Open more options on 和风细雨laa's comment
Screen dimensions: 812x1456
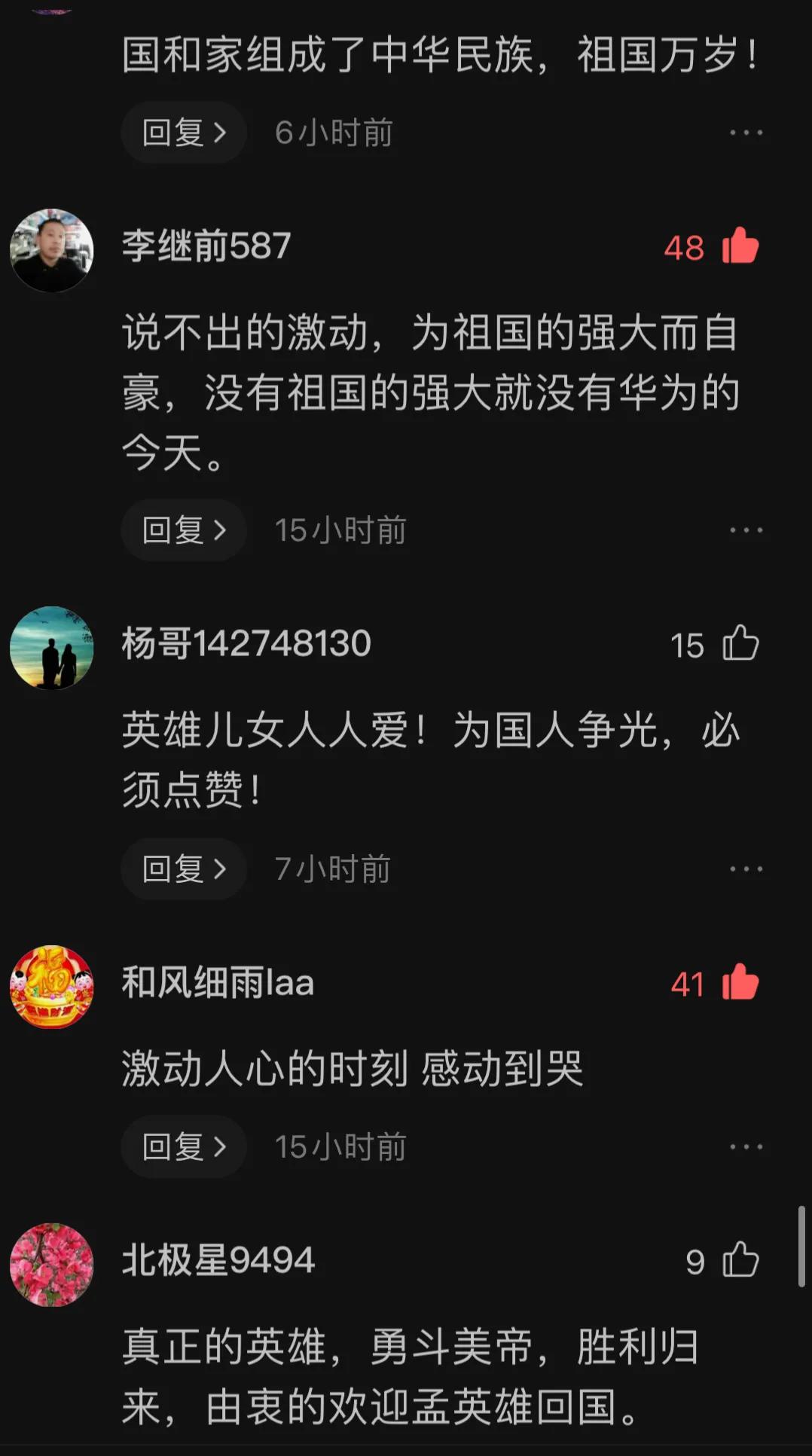point(746,1146)
